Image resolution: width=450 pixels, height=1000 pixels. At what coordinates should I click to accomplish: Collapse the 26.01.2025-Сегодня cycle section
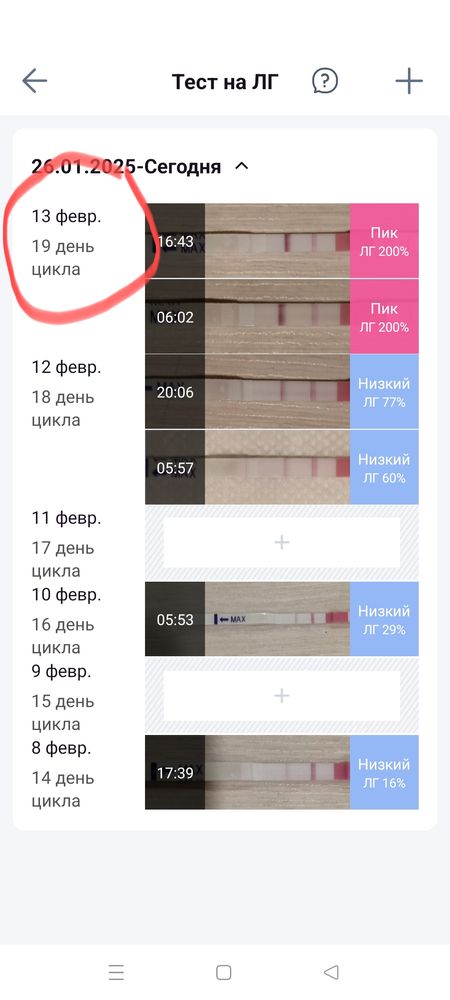point(242,167)
